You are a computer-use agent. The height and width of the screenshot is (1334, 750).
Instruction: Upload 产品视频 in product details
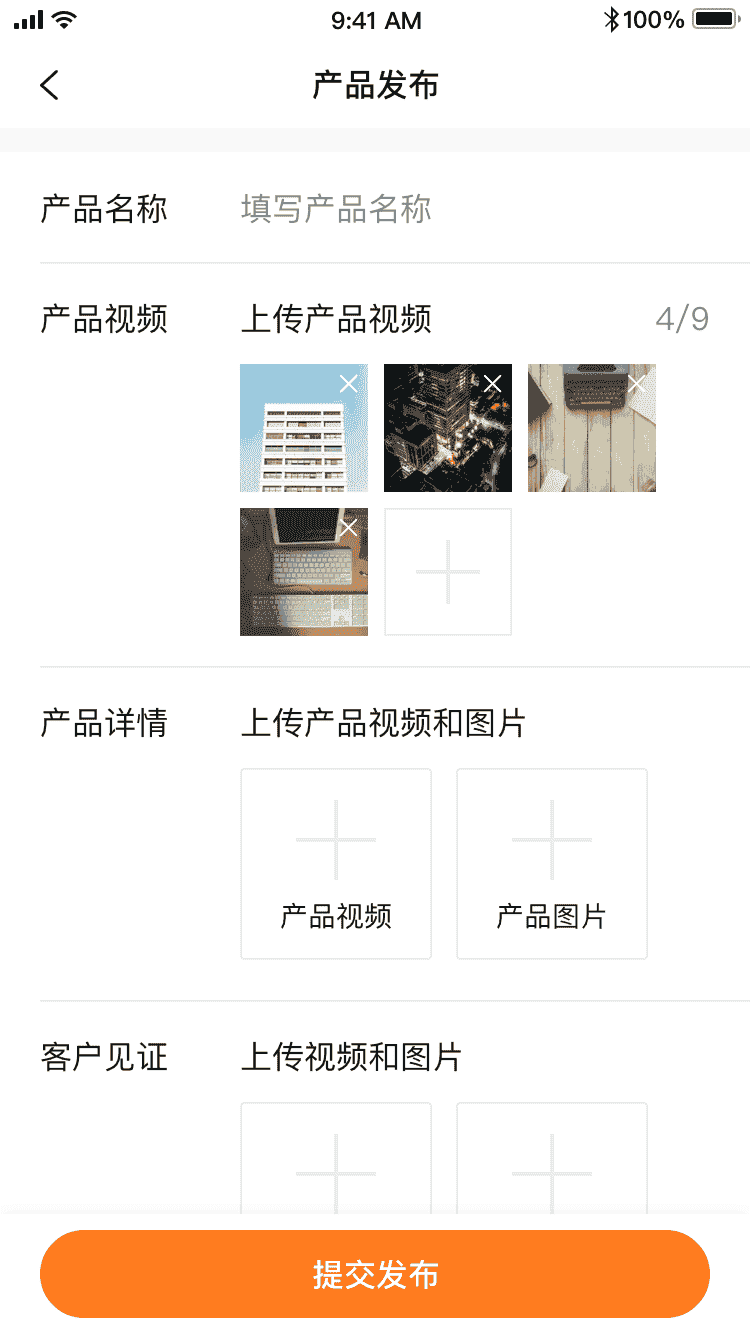coord(336,864)
